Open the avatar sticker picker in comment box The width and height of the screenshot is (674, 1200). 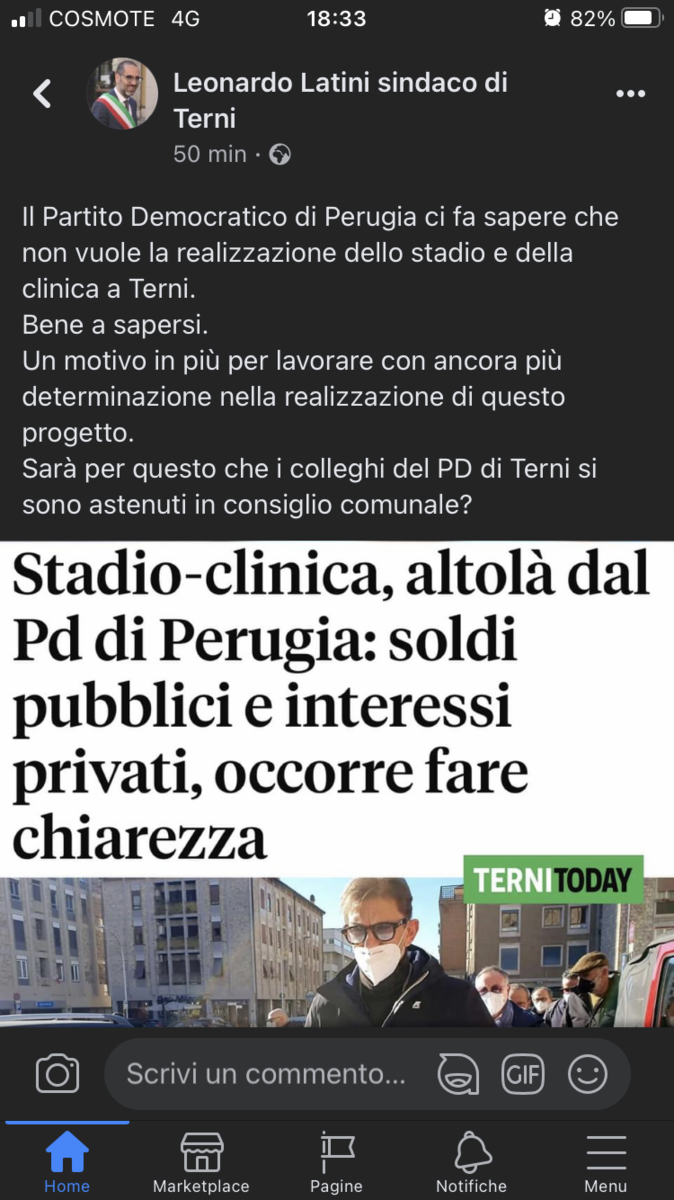pyautogui.click(x=458, y=1074)
